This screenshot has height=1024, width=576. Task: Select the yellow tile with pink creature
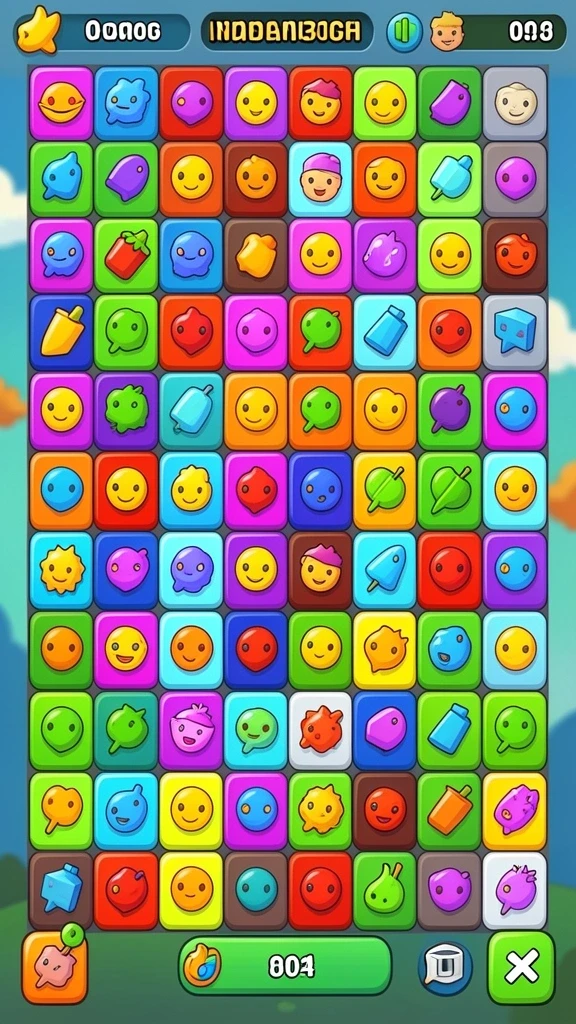pyautogui.click(x=515, y=810)
